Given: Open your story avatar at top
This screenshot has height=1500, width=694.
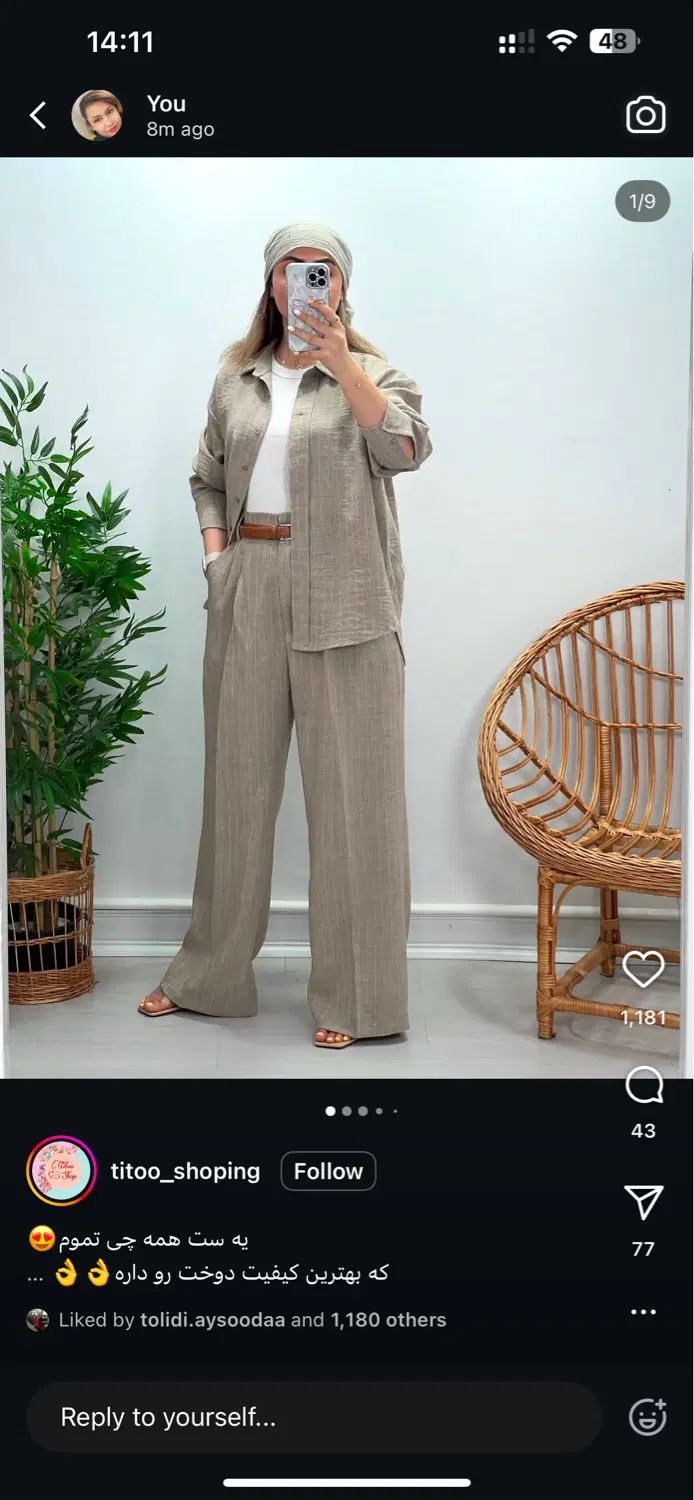Looking at the screenshot, I should click(97, 116).
